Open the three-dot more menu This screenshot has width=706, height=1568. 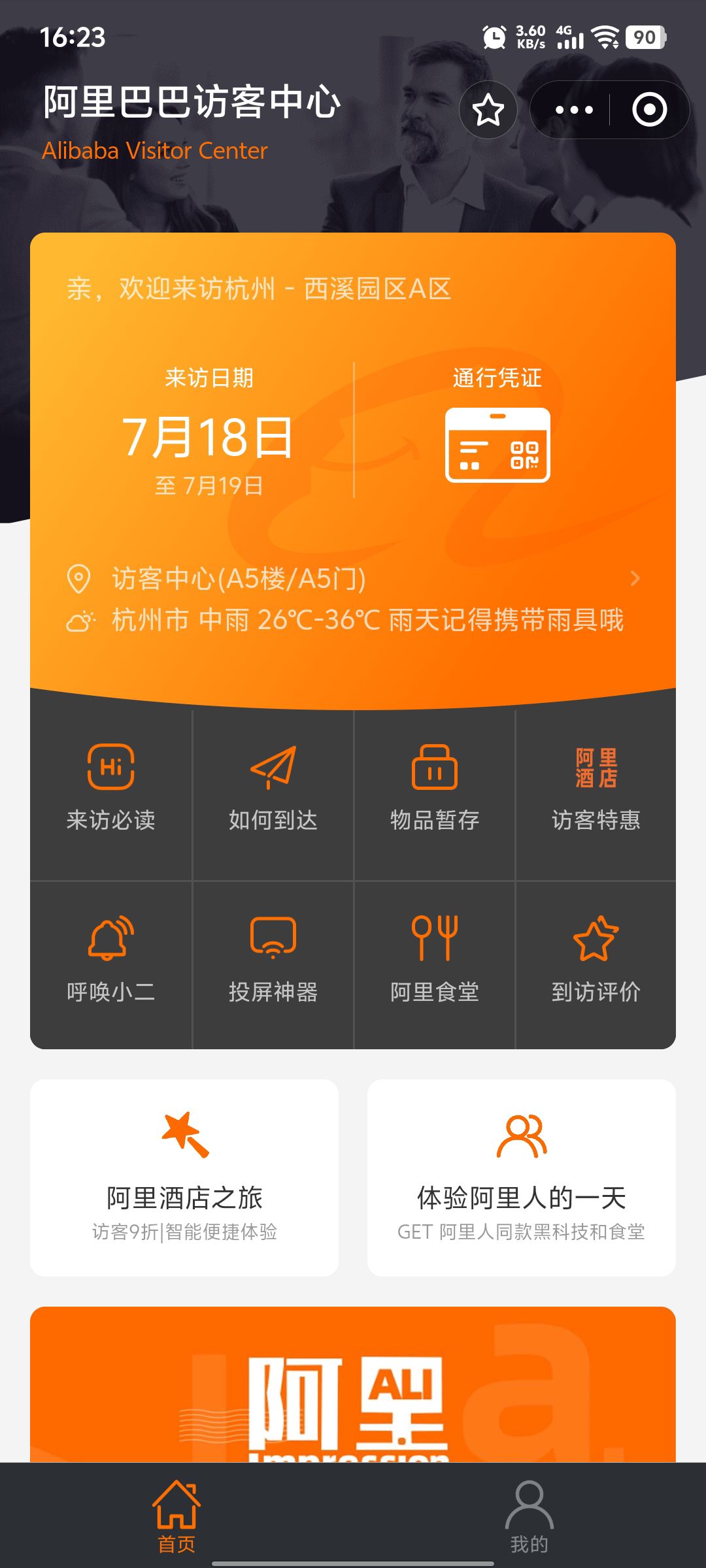pos(574,110)
